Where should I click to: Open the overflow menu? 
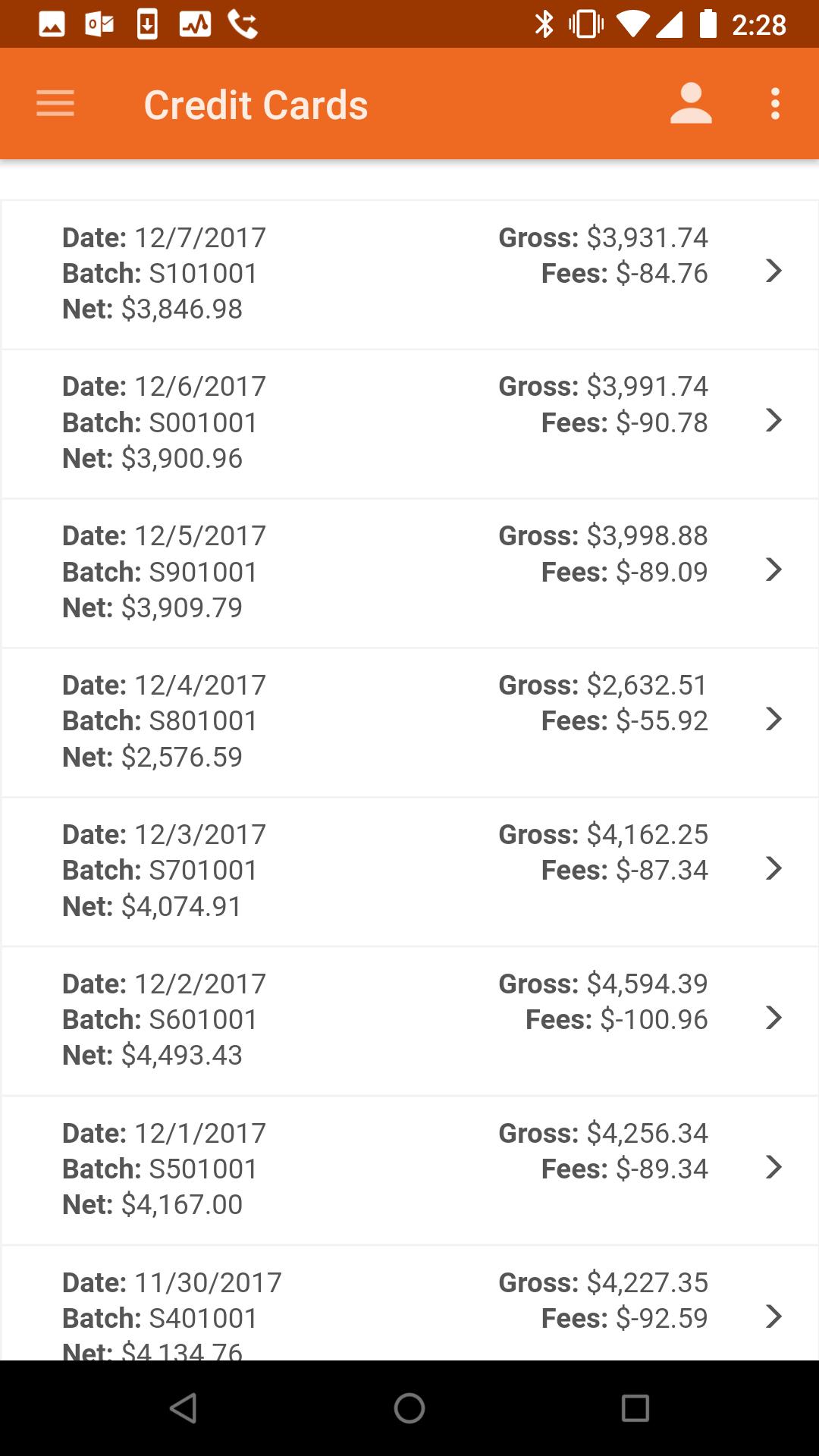775,104
